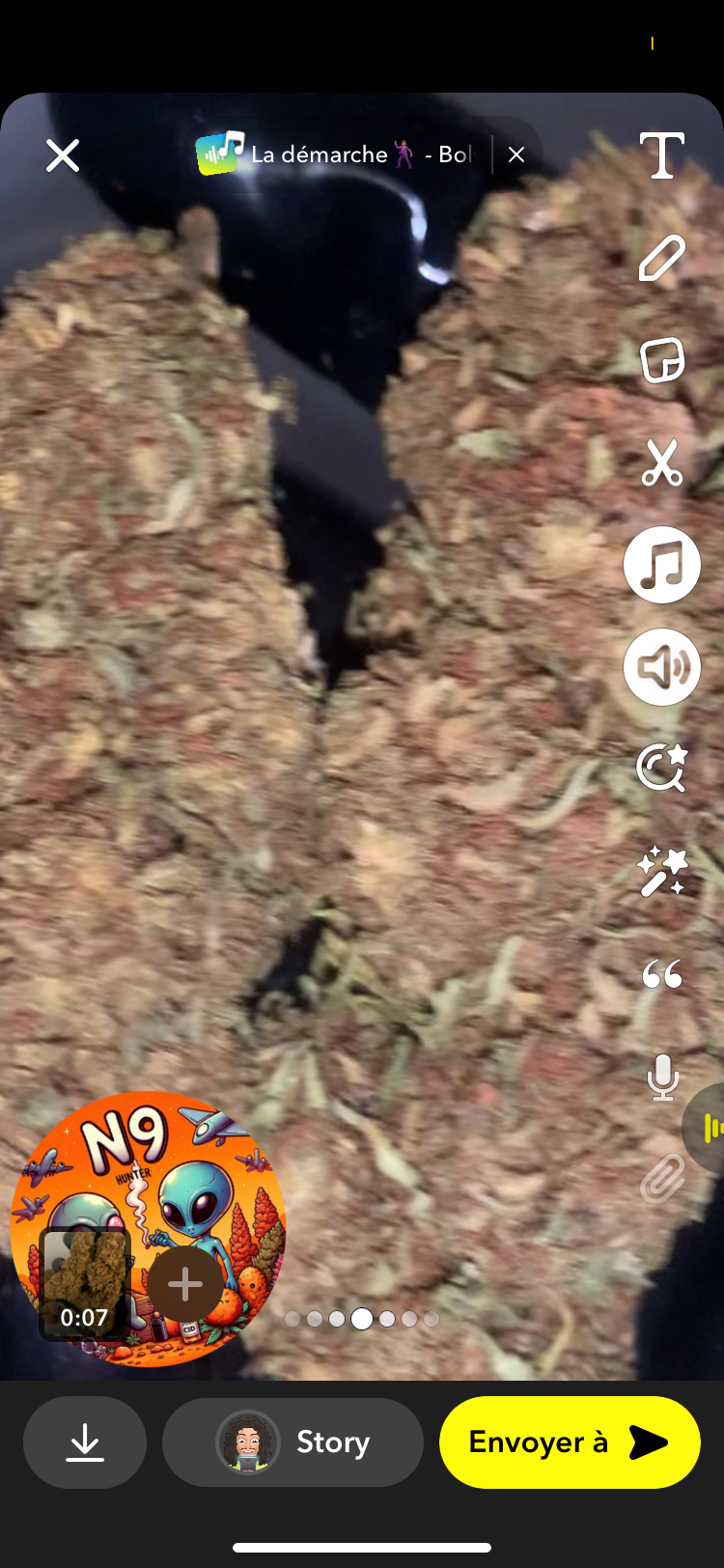Screen dimensions: 724x1568
Task: Open the music note tool
Action: click(662, 565)
